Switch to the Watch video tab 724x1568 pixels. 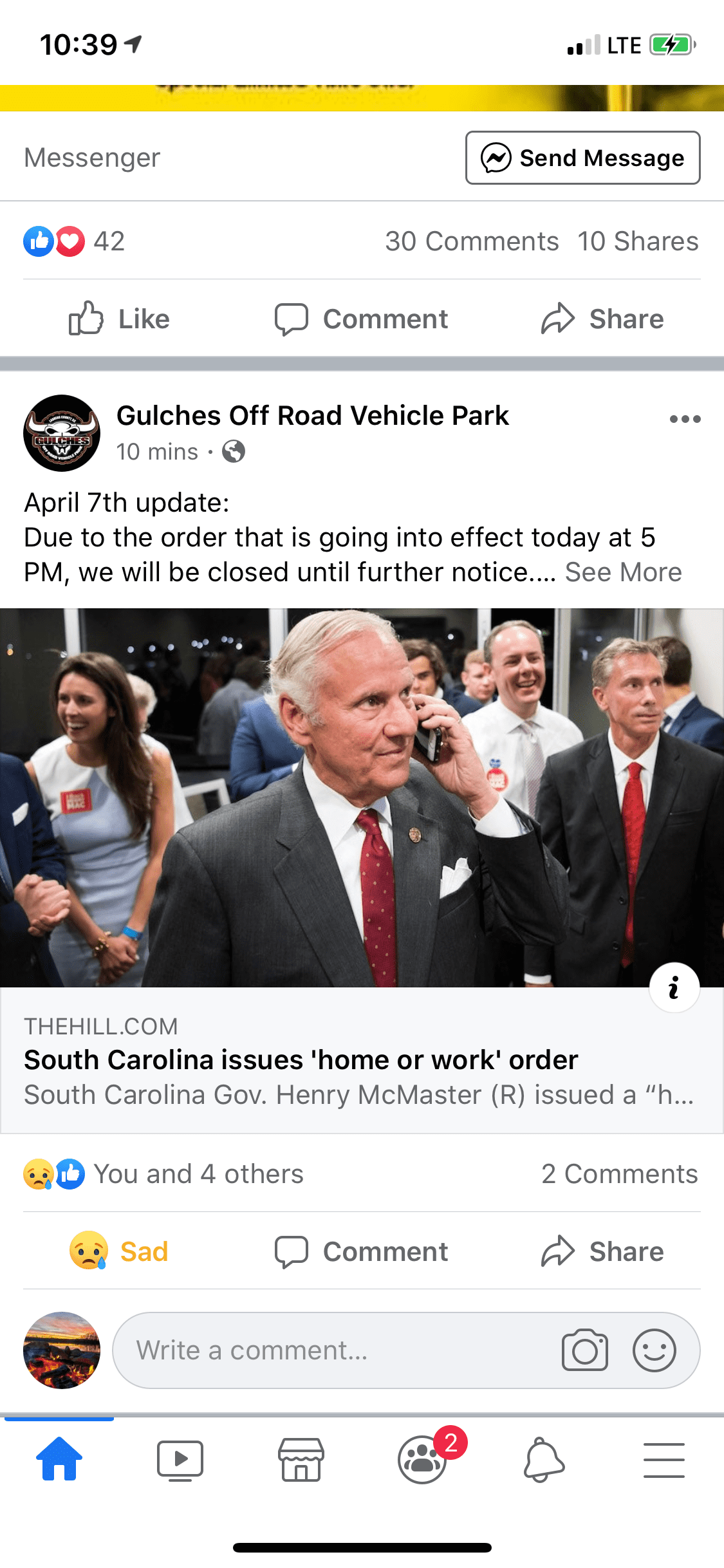[180, 1460]
